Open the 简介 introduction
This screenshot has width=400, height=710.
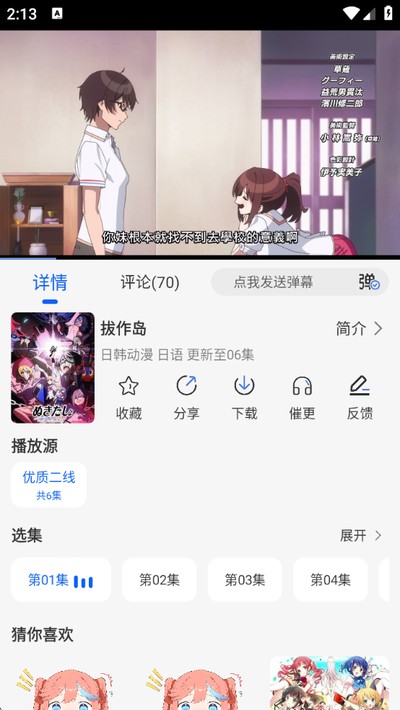359,329
